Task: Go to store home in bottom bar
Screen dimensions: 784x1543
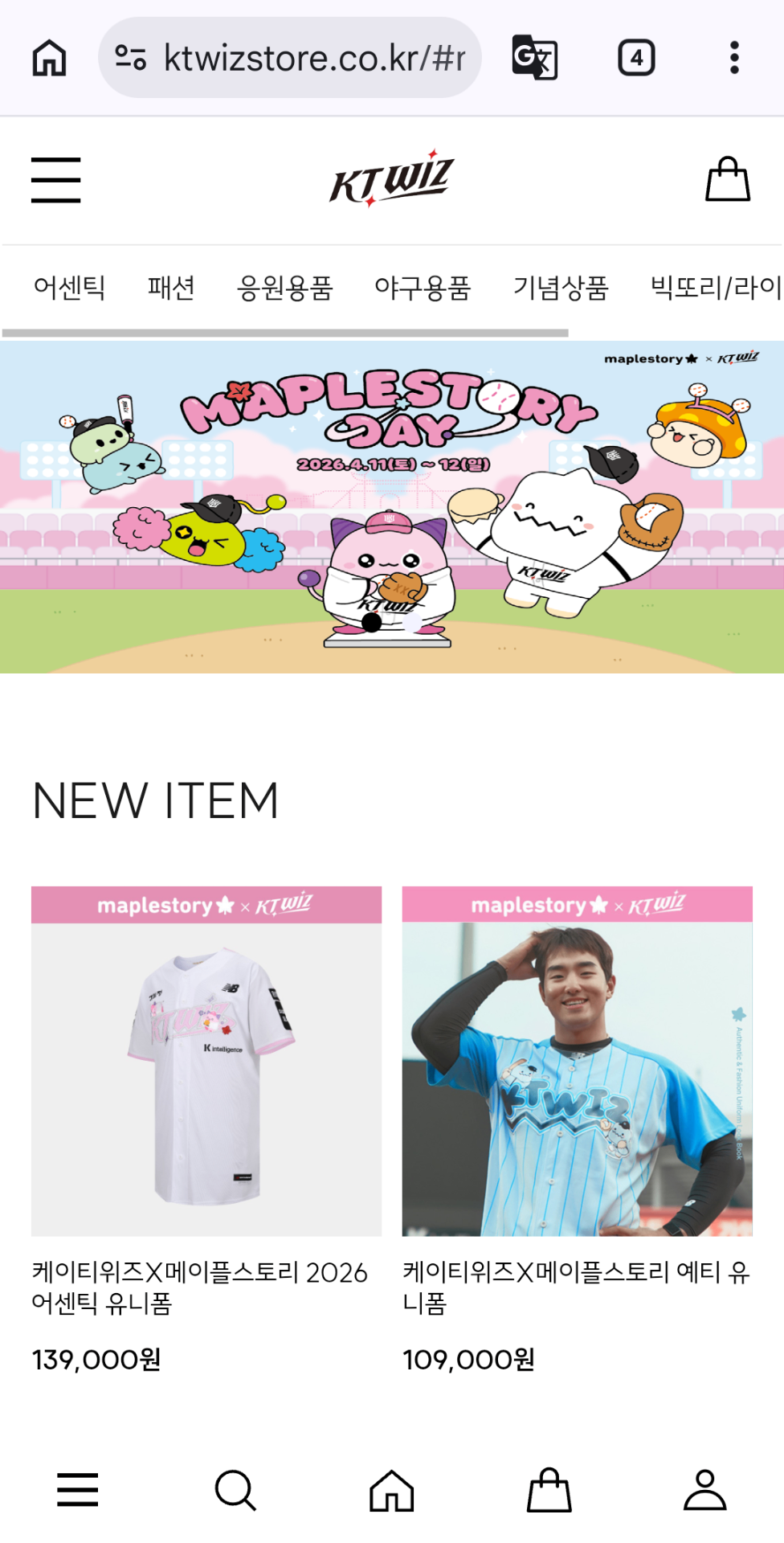Action: [392, 1490]
